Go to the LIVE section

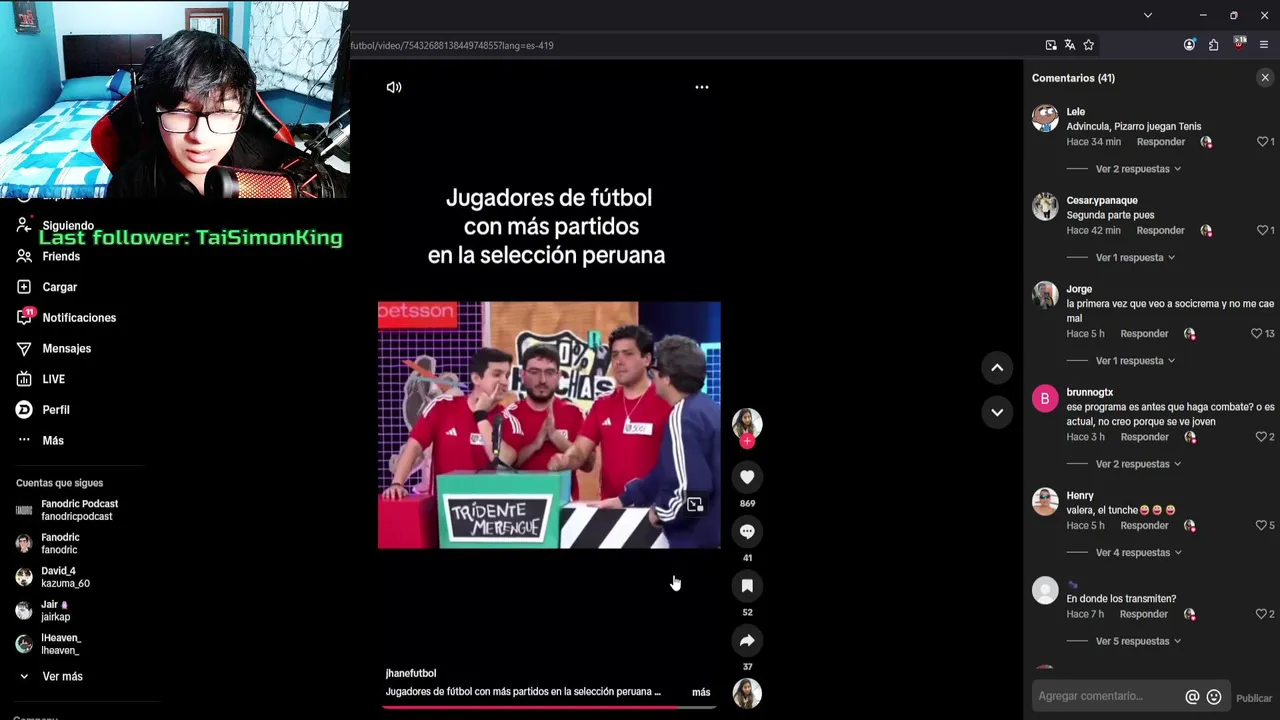pos(53,380)
